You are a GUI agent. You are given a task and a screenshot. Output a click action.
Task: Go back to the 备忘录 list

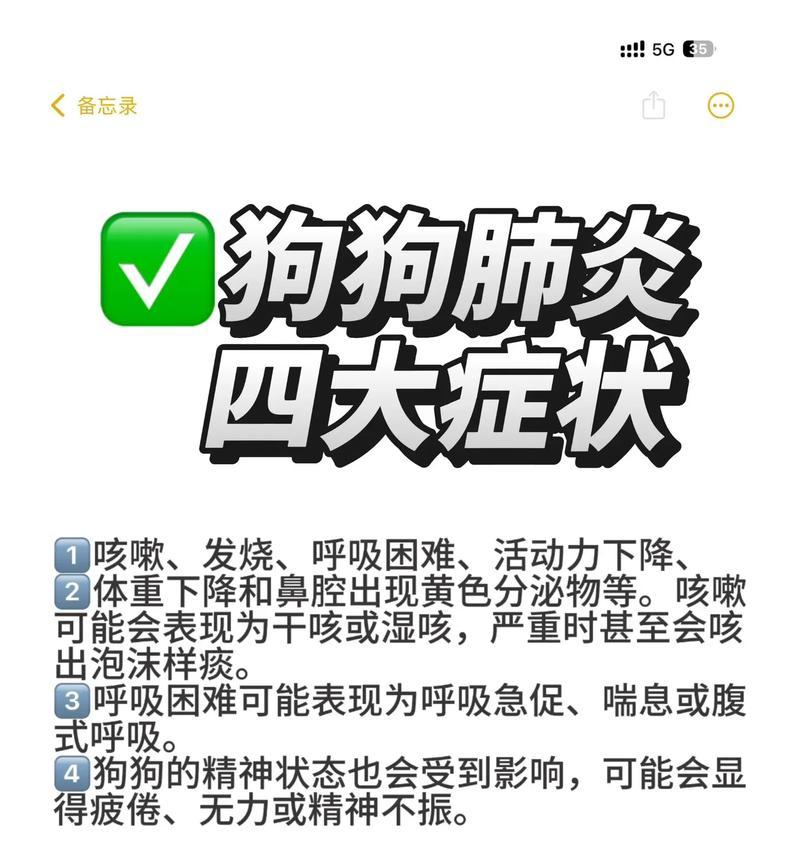point(93,105)
